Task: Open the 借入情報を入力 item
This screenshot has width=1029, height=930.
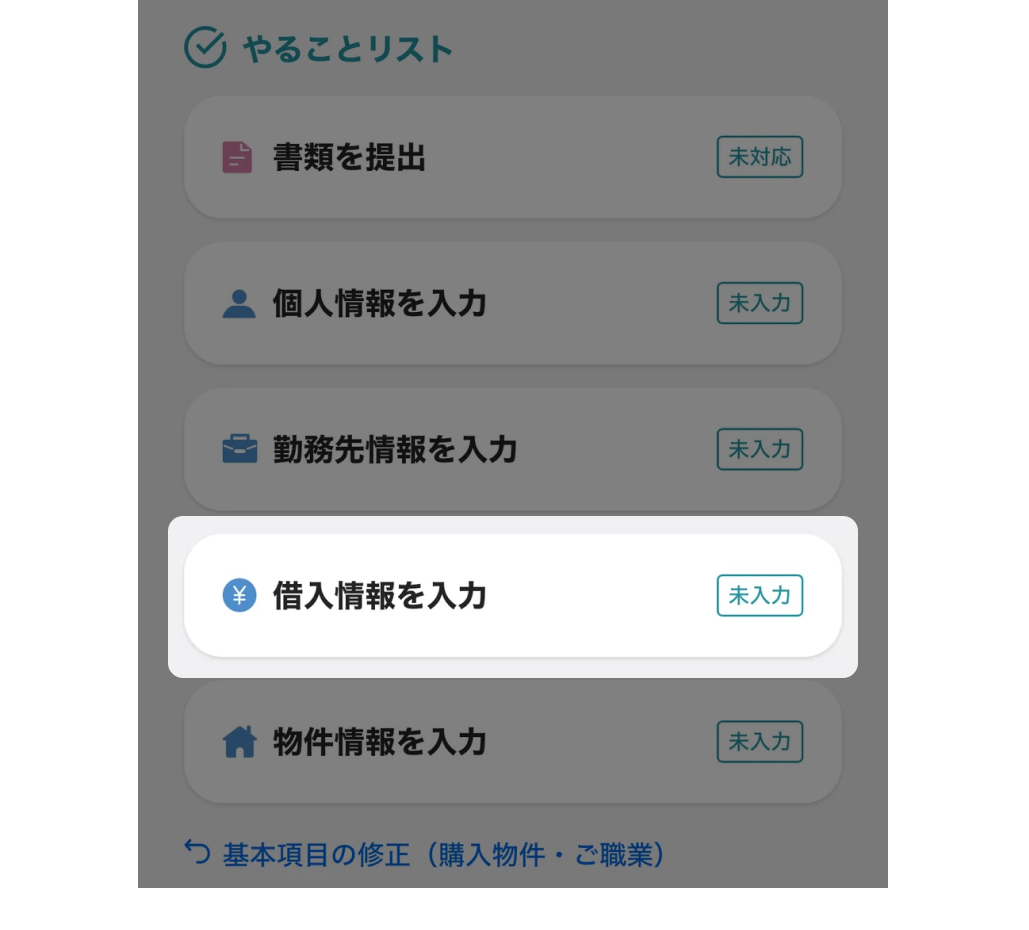Action: (512, 596)
